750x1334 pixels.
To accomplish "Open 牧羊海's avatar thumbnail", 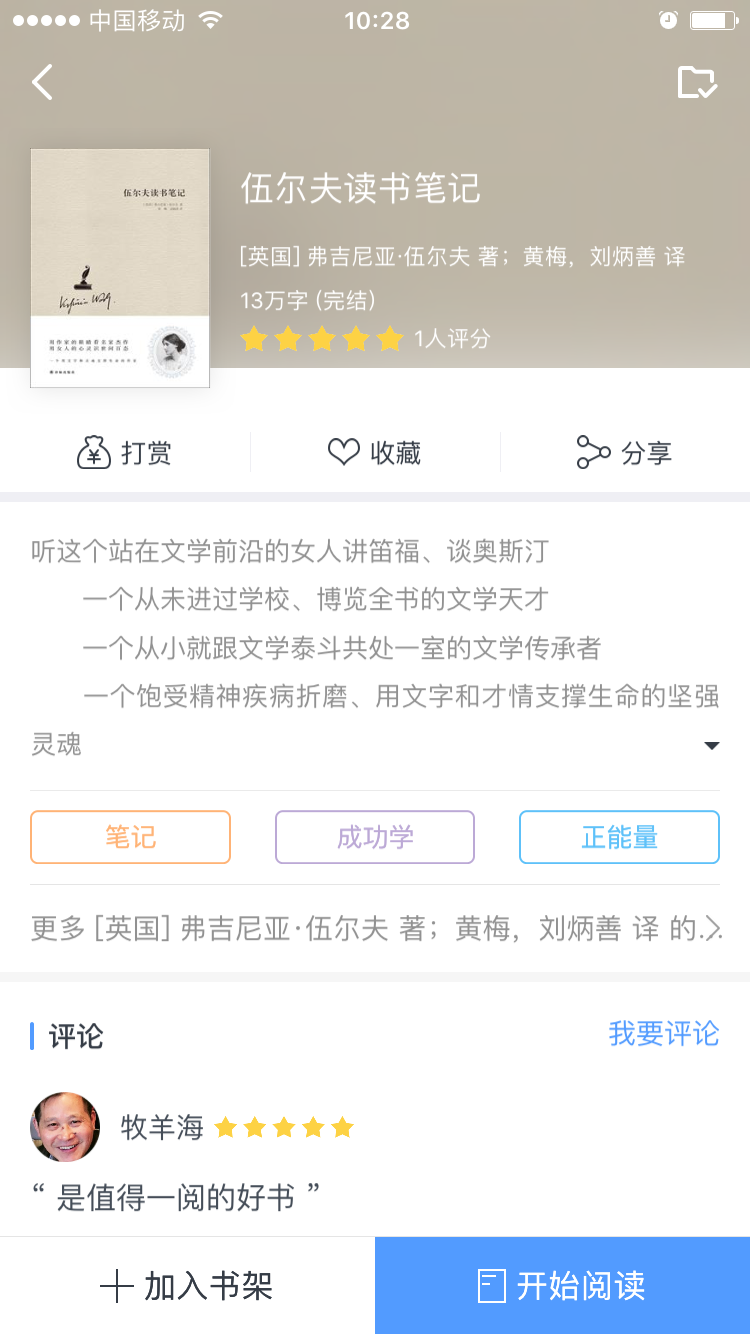I will (x=65, y=1127).
